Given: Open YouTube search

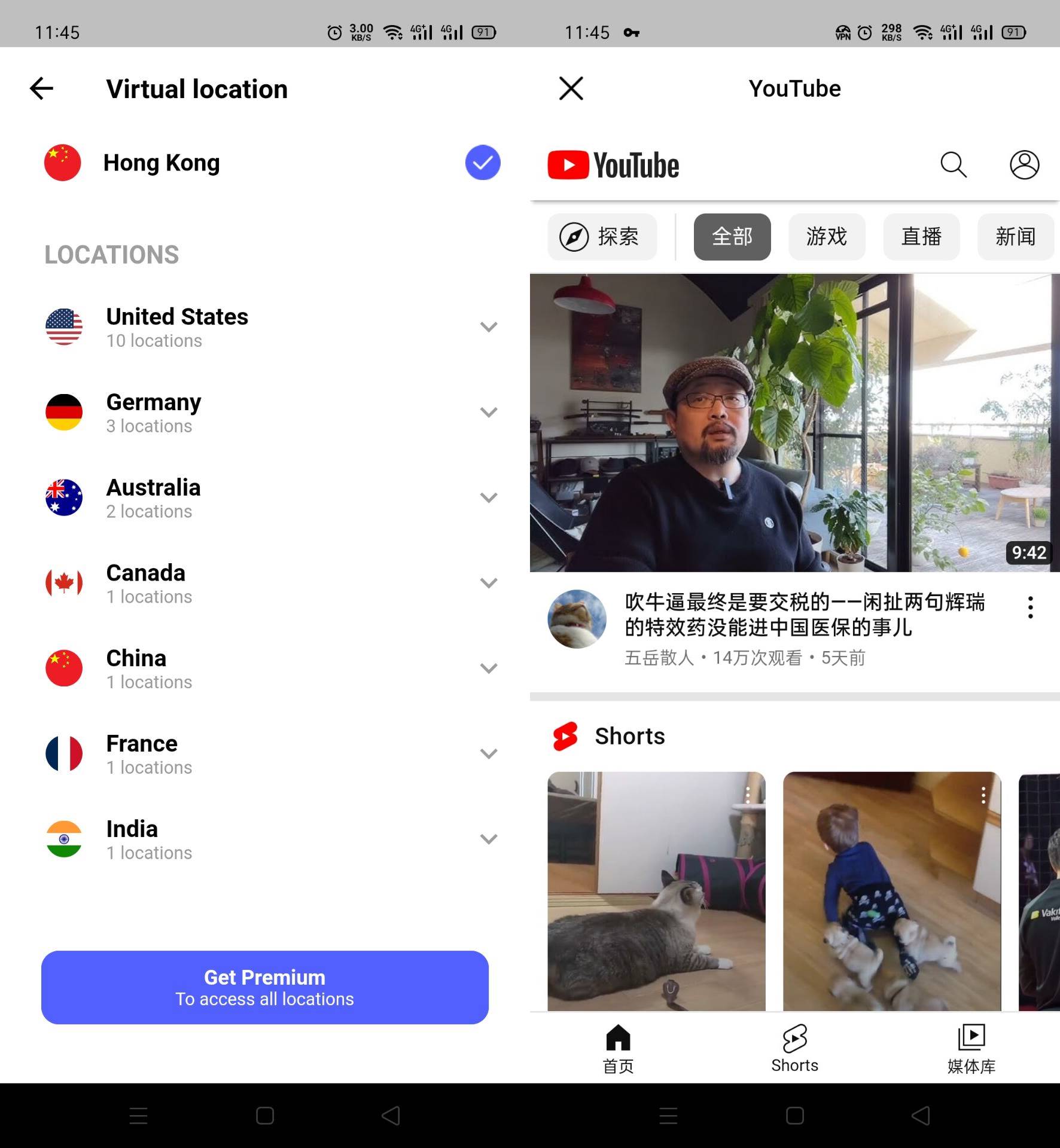Looking at the screenshot, I should pos(953,165).
